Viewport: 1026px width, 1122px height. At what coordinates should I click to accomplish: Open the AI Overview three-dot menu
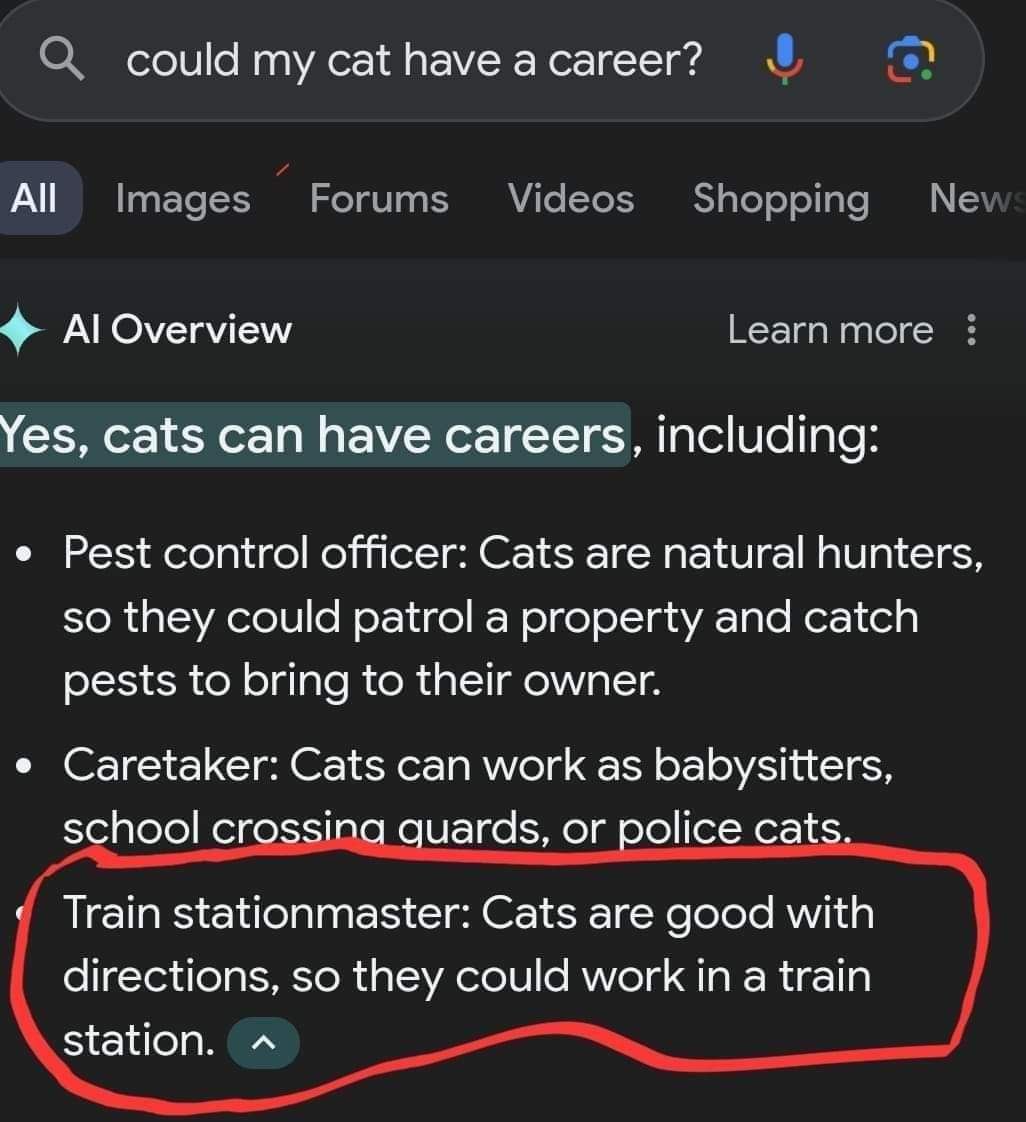point(971,330)
